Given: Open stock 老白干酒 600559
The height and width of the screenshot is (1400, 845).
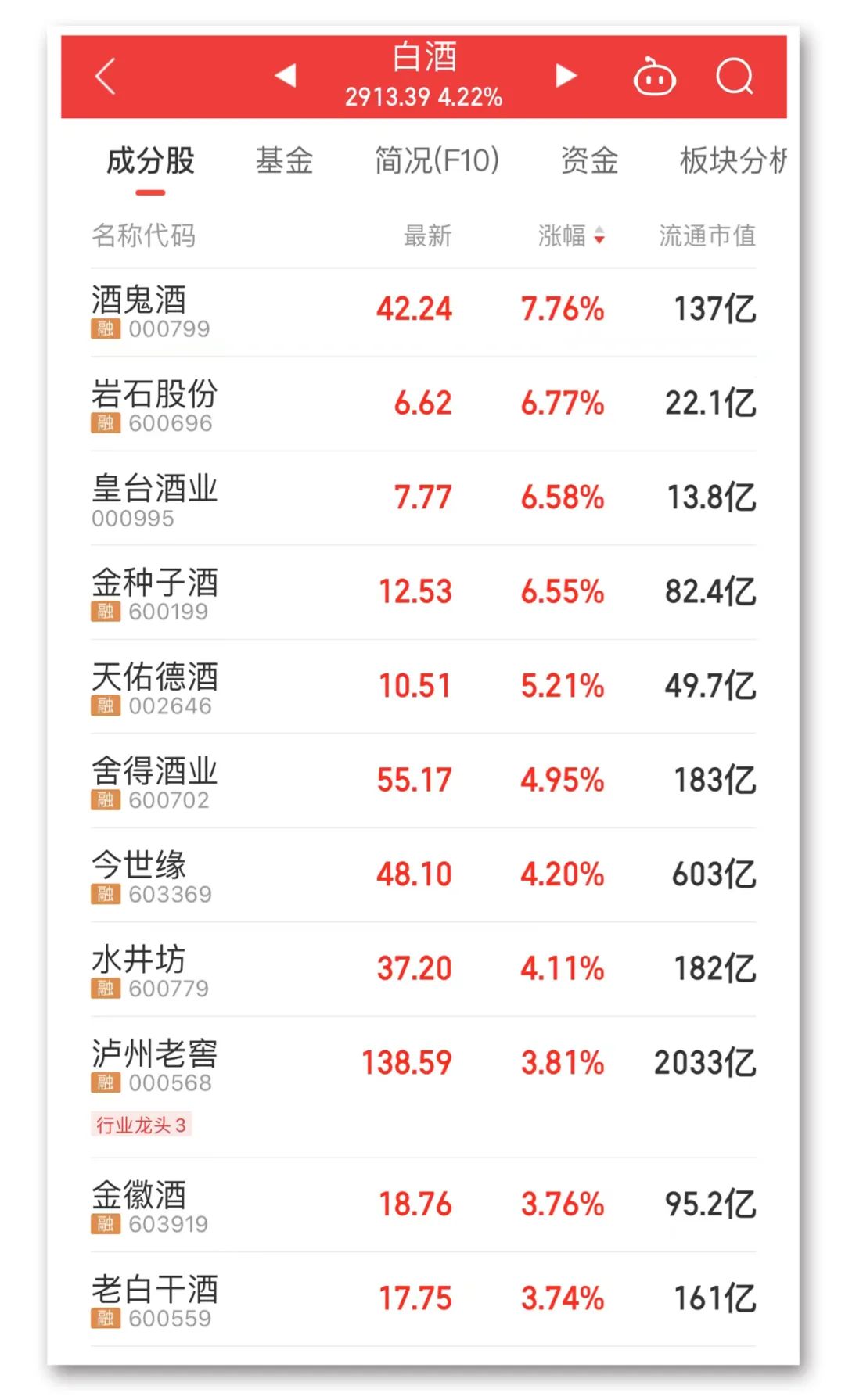Looking at the screenshot, I should pyautogui.click(x=422, y=1299).
